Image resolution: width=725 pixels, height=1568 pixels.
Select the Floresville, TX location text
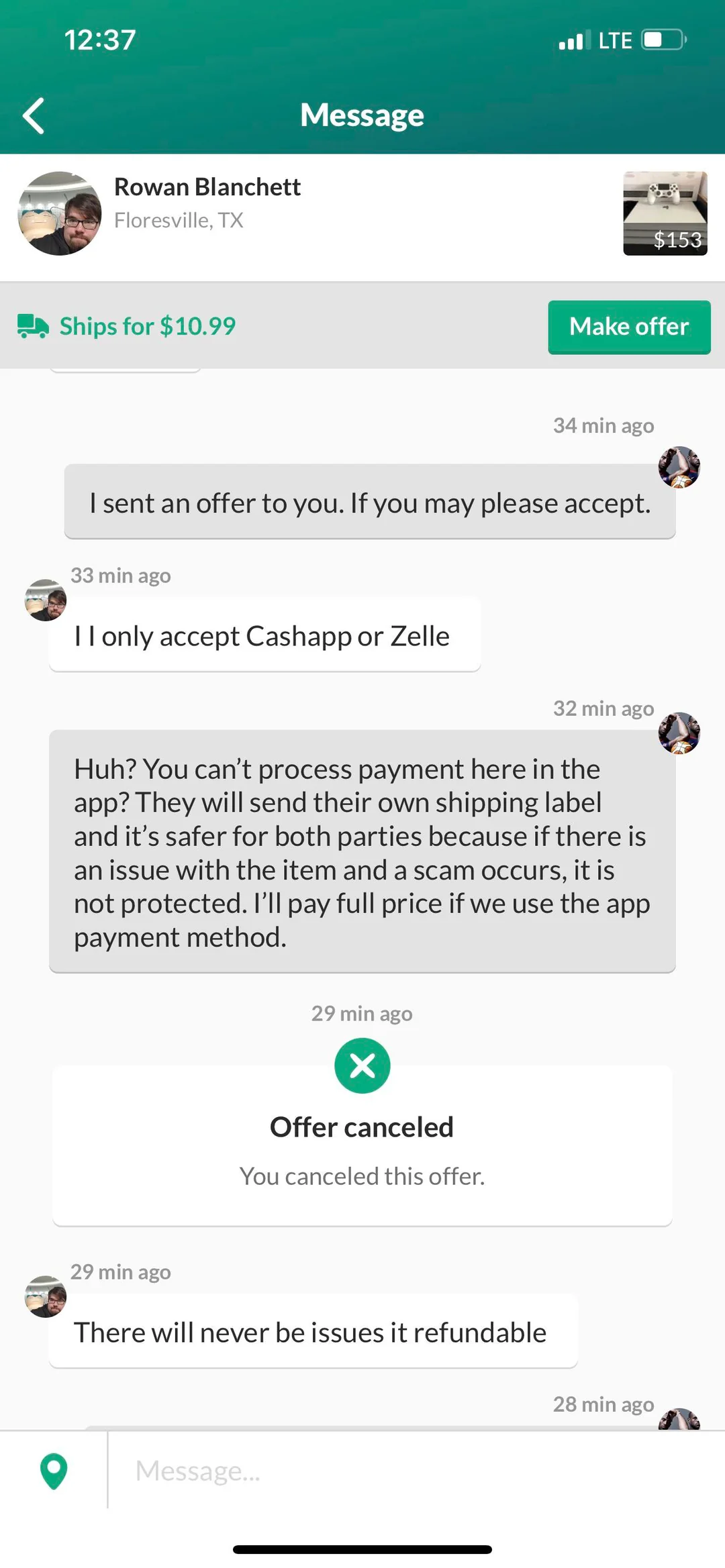coord(179,220)
